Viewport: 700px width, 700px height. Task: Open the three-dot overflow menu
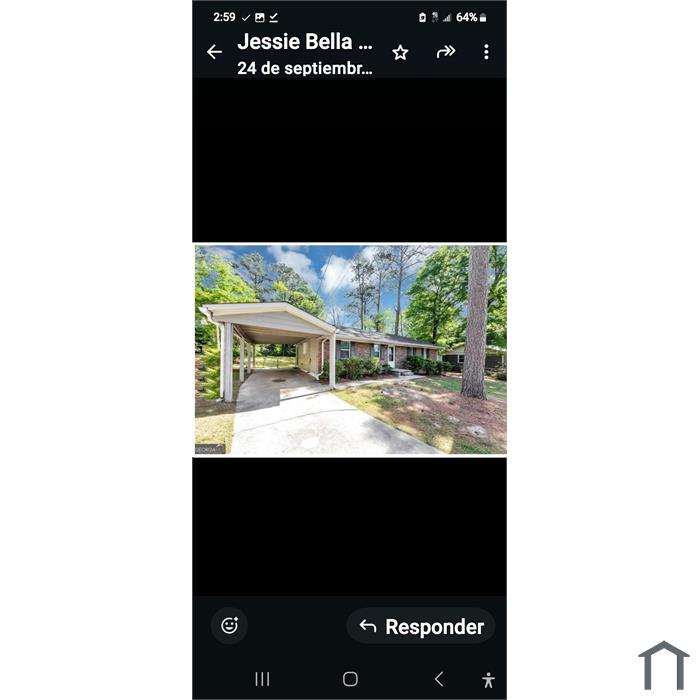486,52
